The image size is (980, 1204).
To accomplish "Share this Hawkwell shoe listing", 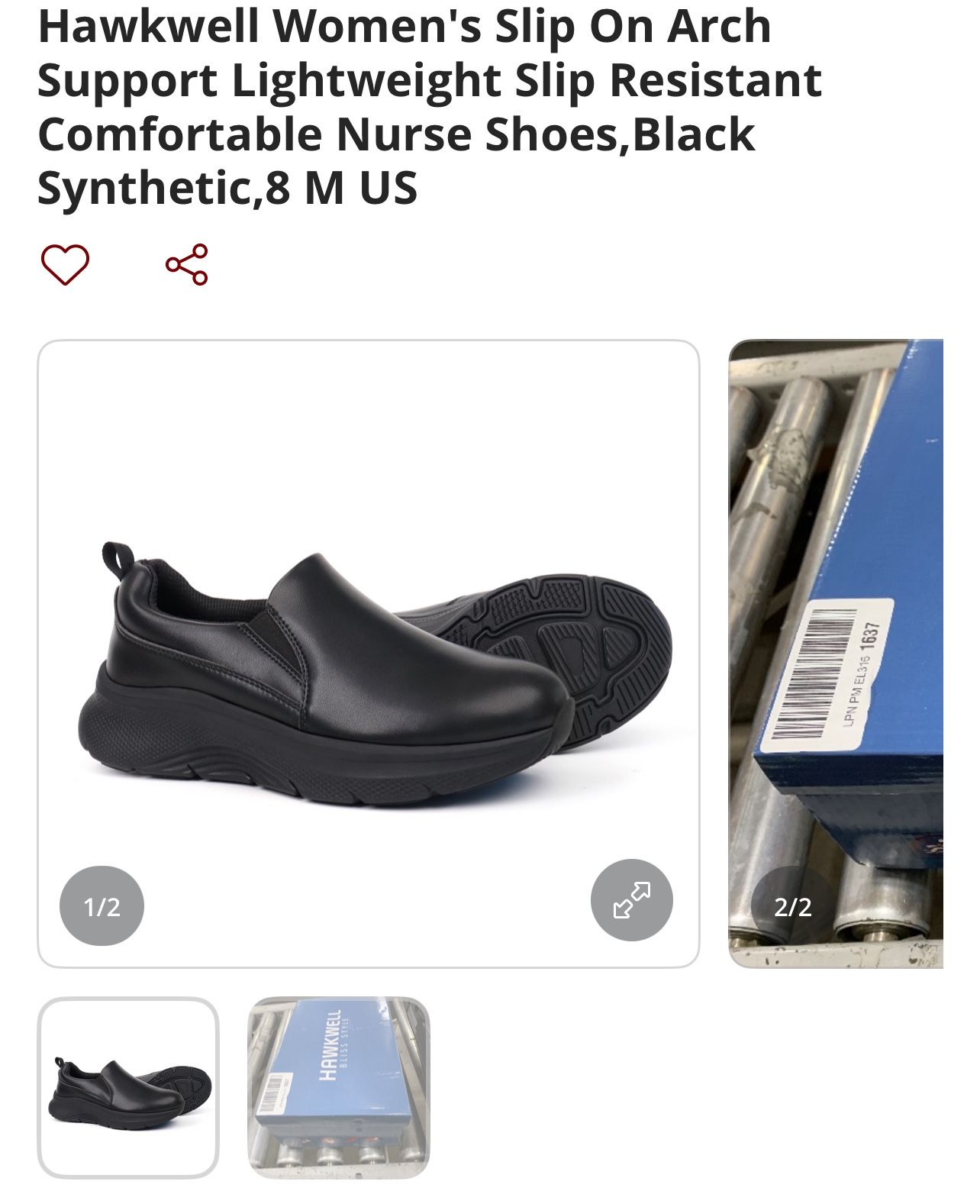I will 190,263.
